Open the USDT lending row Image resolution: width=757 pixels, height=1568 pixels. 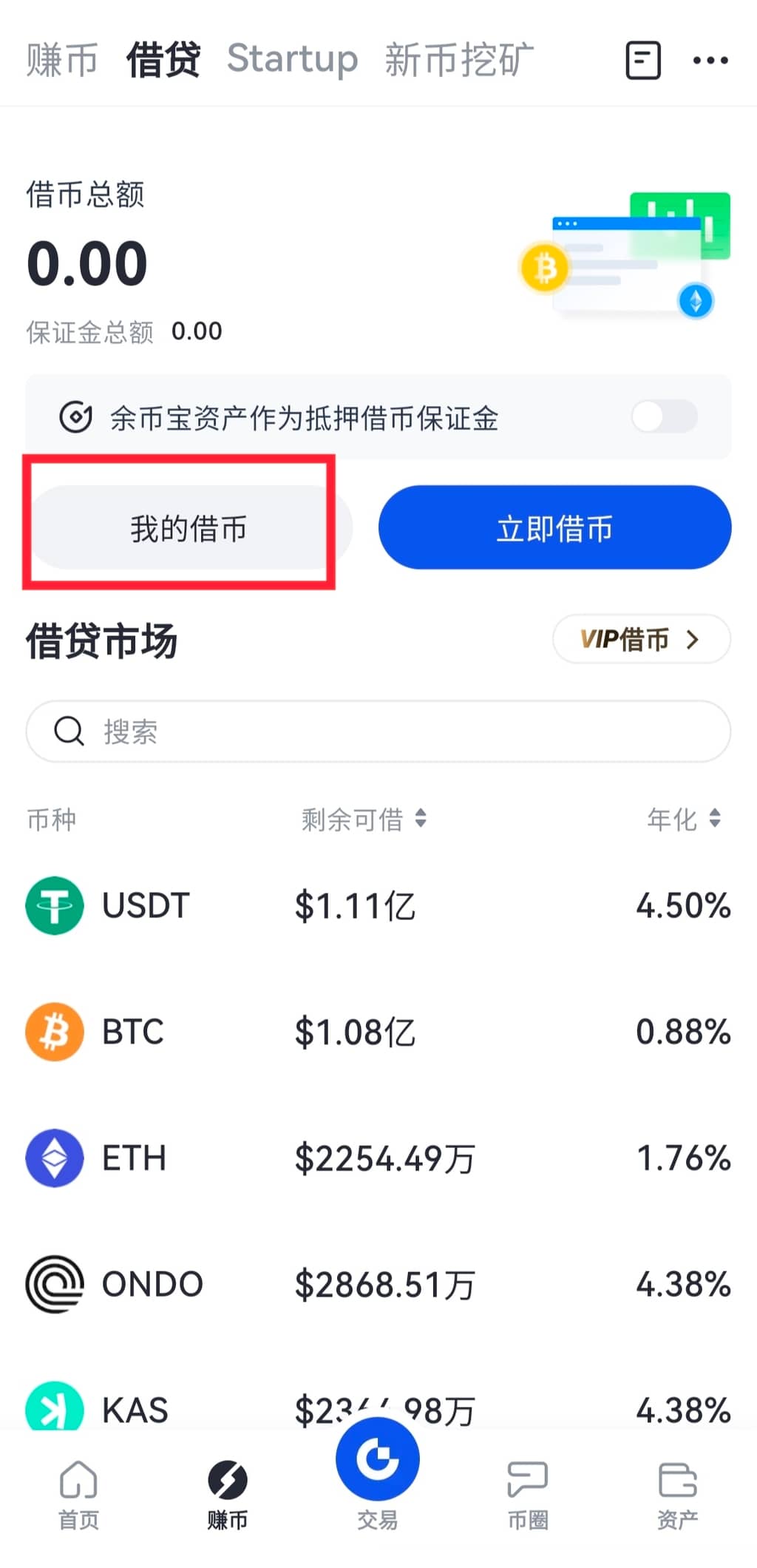click(378, 906)
